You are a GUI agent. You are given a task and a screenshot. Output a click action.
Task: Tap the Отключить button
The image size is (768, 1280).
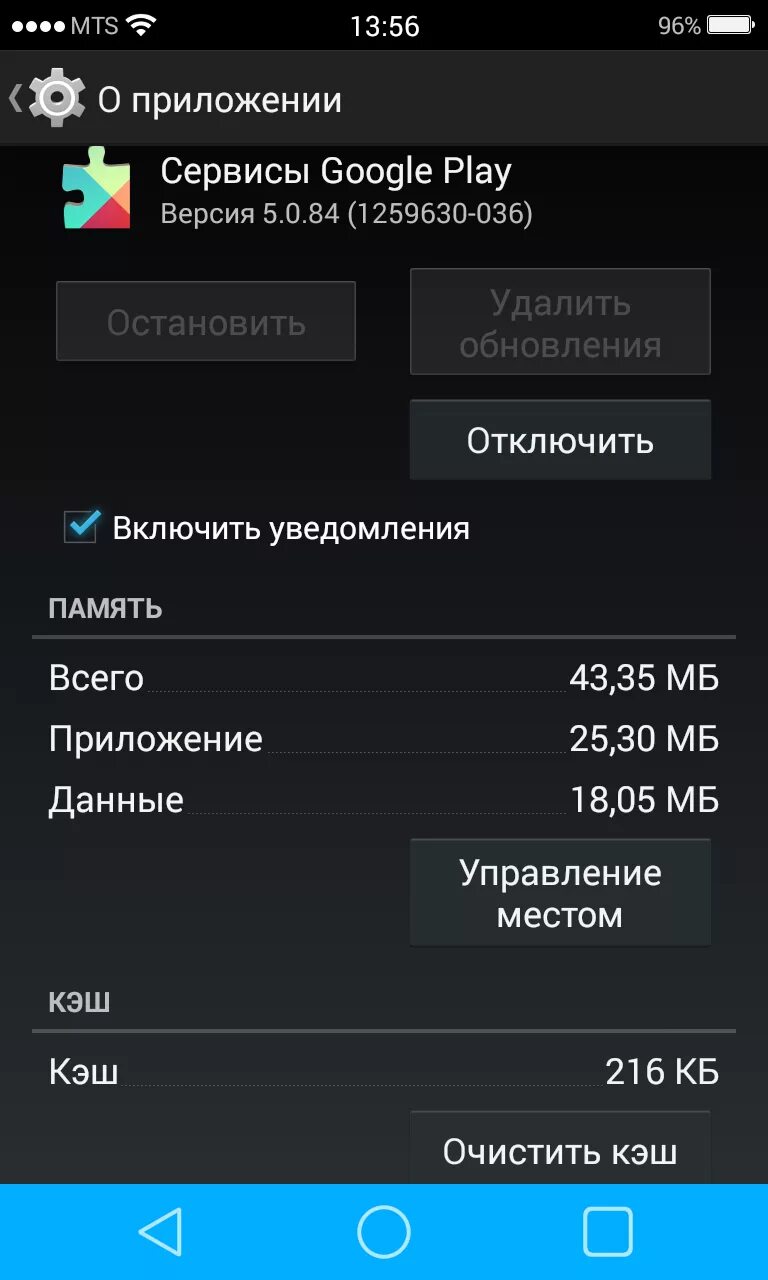click(x=560, y=440)
